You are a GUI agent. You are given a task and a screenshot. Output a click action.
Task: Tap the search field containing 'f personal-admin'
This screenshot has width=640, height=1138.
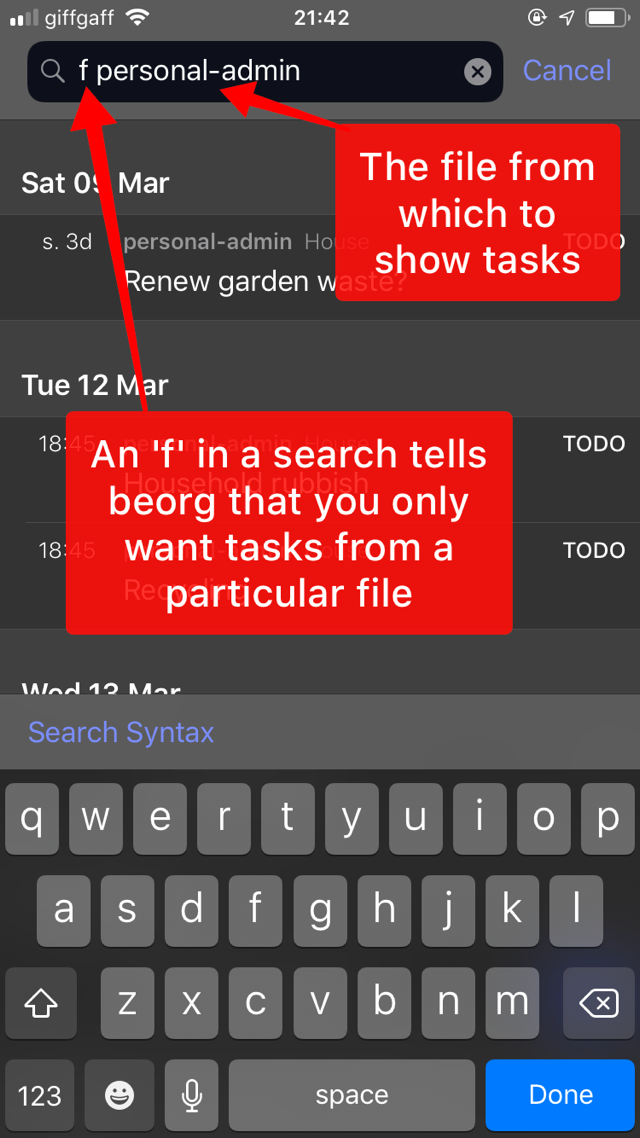[x=265, y=71]
